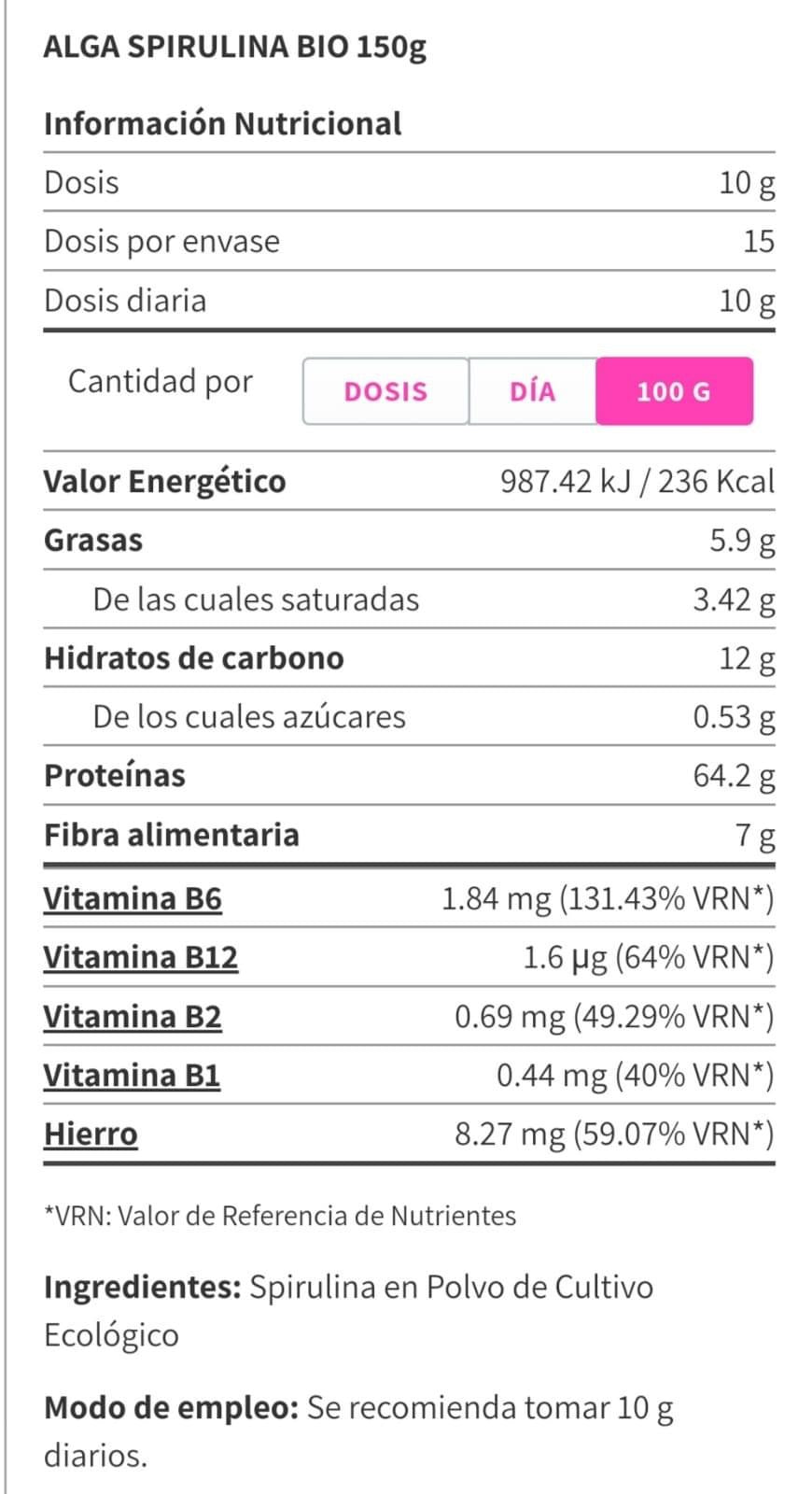812x1494 pixels.
Task: Follow the Vitamina B1 link
Action: point(132,1075)
